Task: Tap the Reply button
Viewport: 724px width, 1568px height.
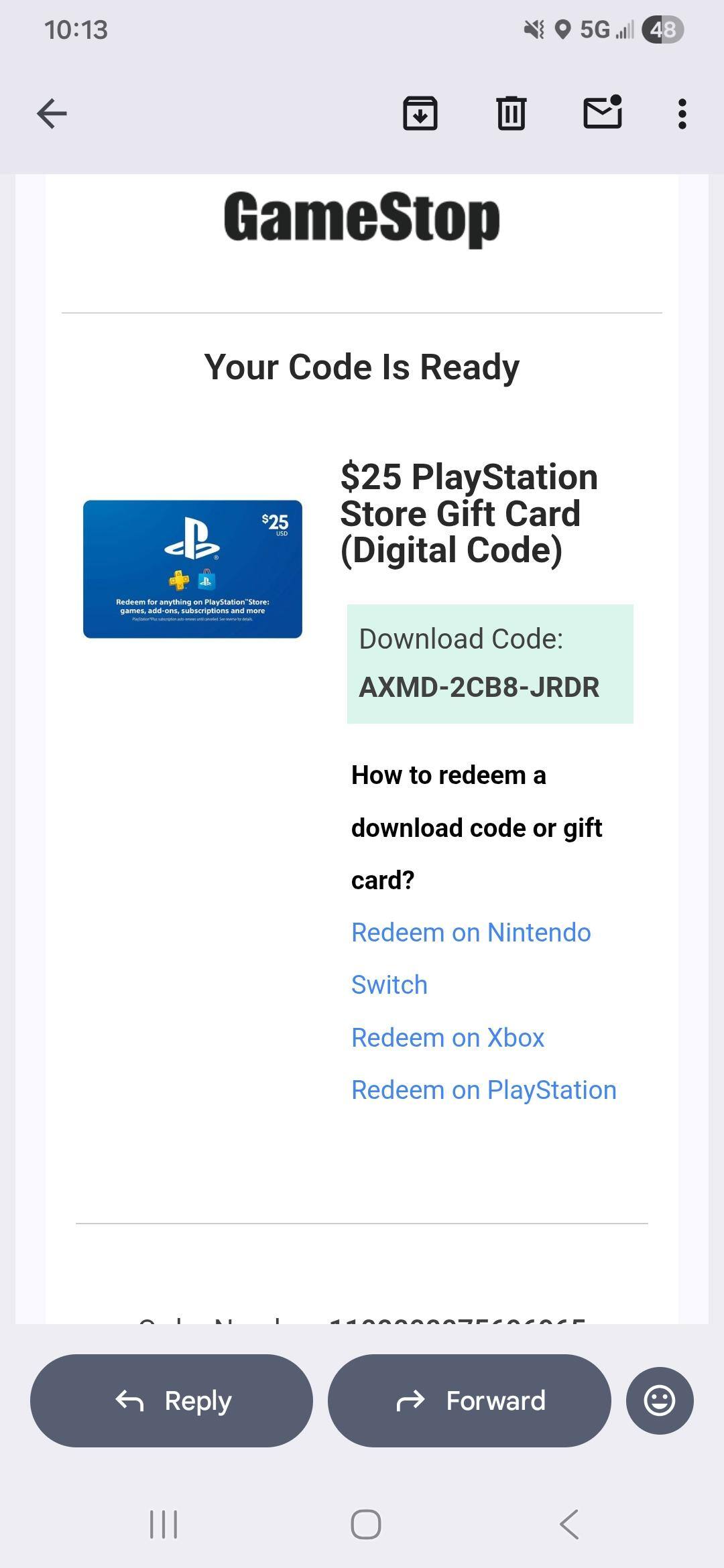Action: [x=170, y=1400]
